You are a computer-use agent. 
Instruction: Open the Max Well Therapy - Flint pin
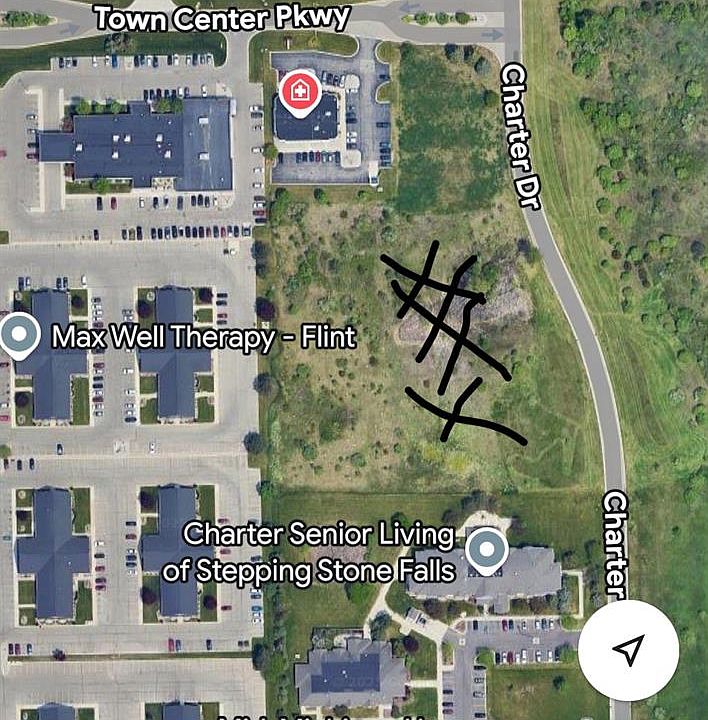[x=19, y=336]
